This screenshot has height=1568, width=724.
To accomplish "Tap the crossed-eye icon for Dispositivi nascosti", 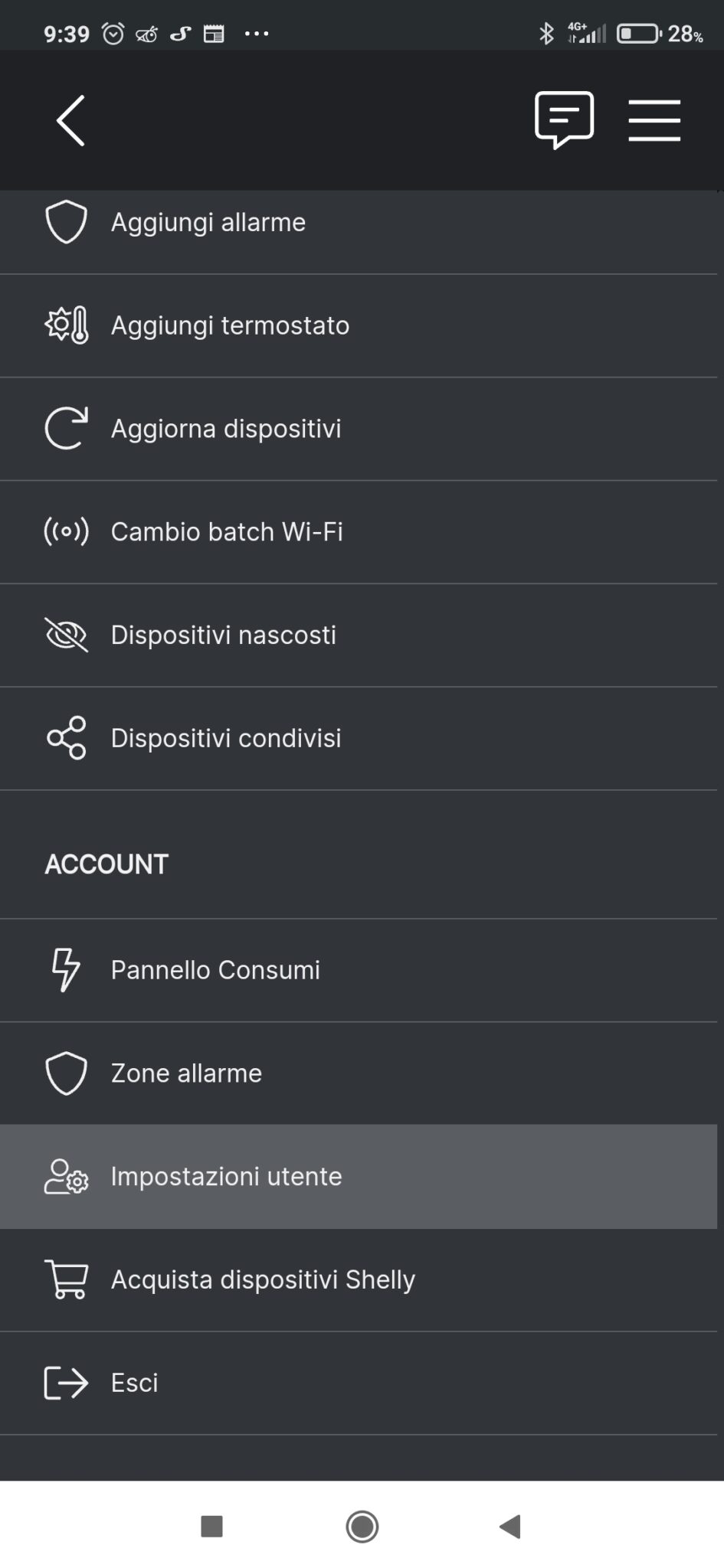I will point(67,634).
